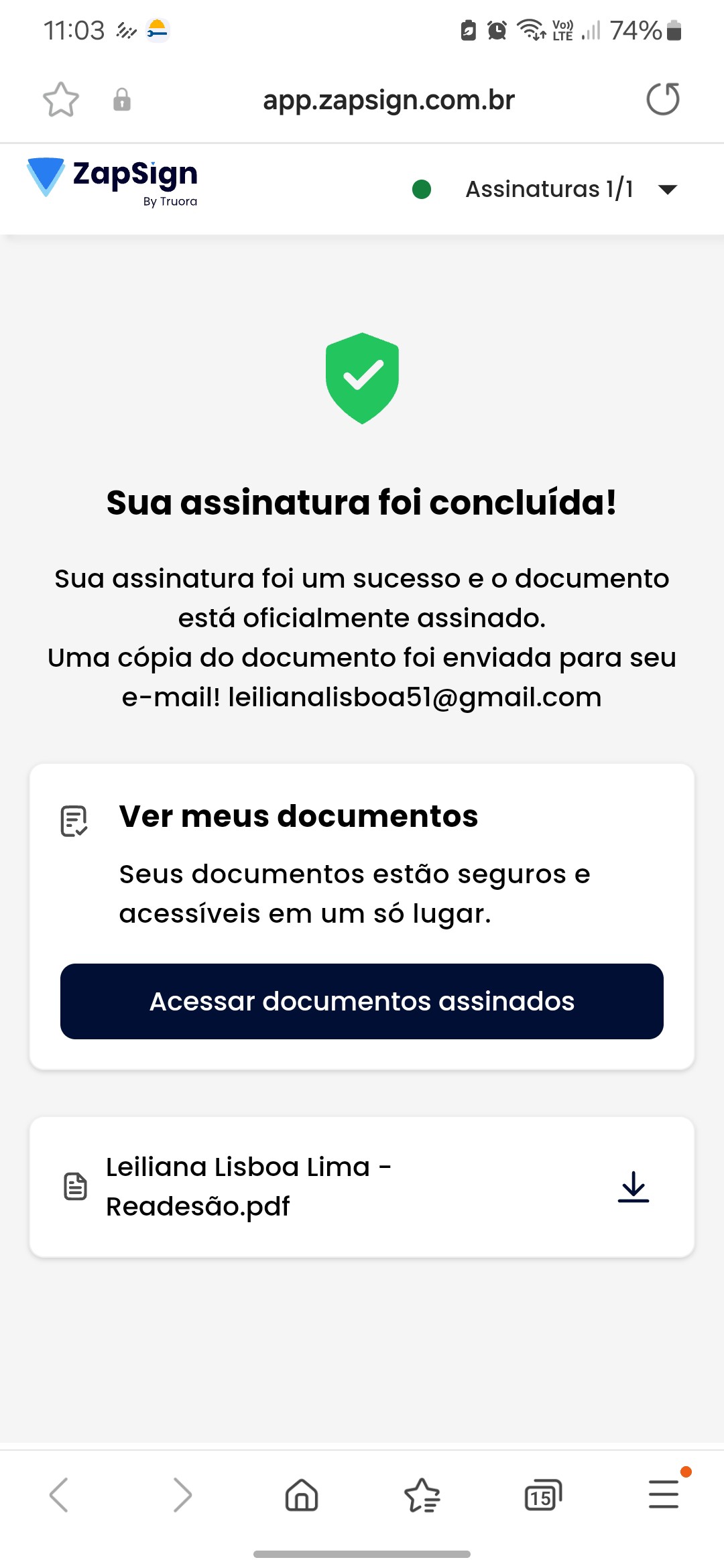
Task: Bookmark this page with the star icon
Action: [61, 100]
